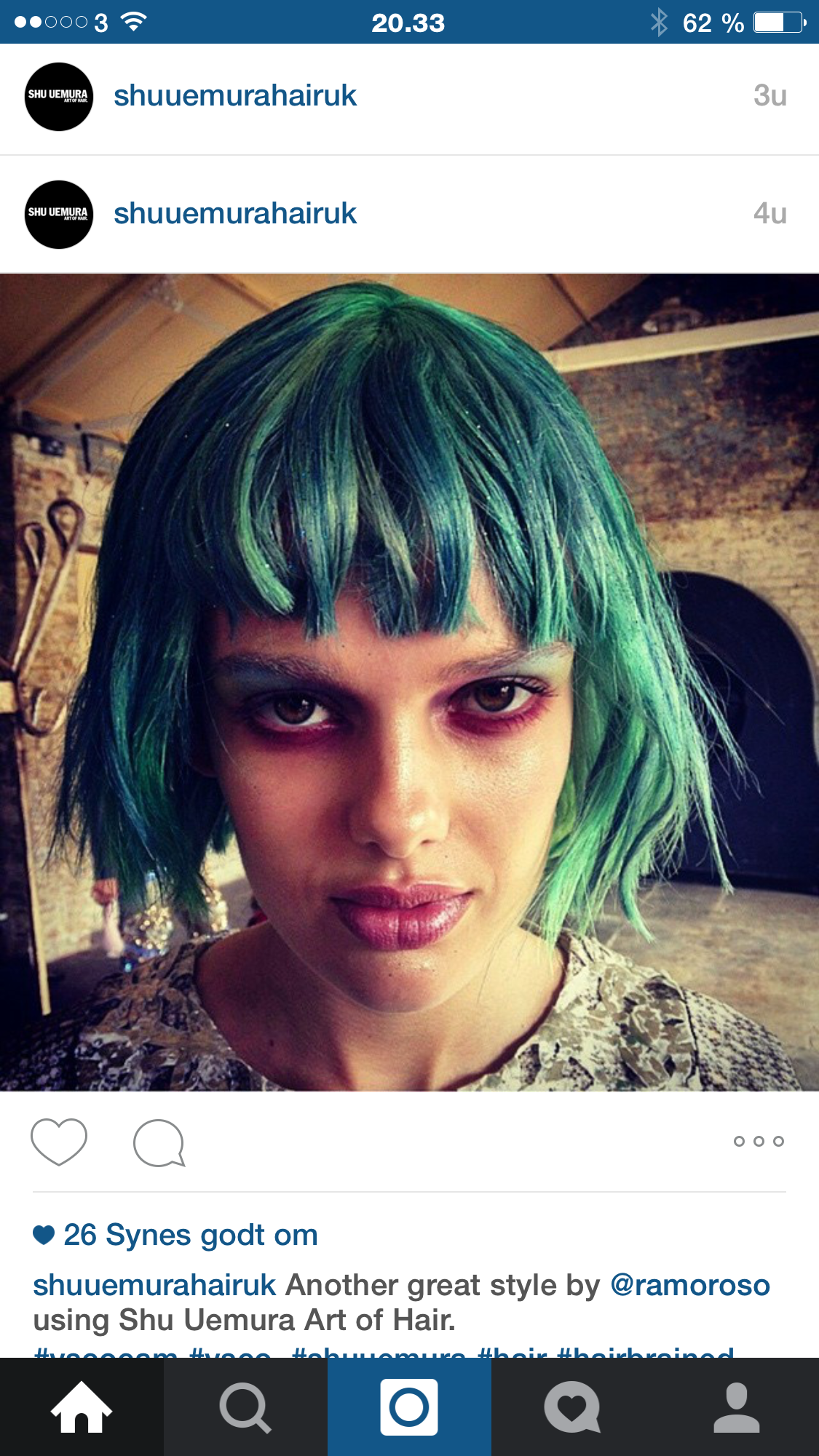Switch to the Profile tab

(x=737, y=1407)
